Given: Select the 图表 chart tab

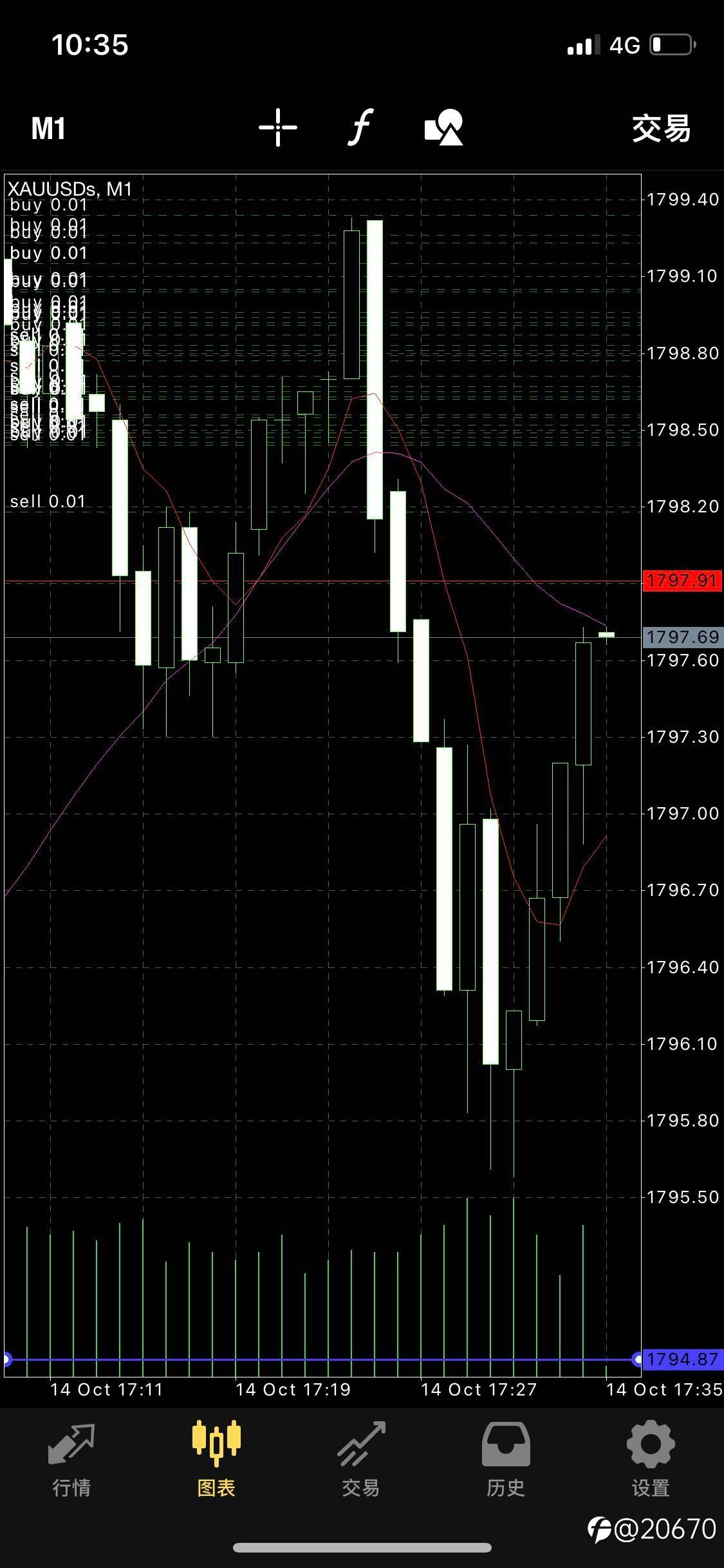Looking at the screenshot, I should (216, 1459).
